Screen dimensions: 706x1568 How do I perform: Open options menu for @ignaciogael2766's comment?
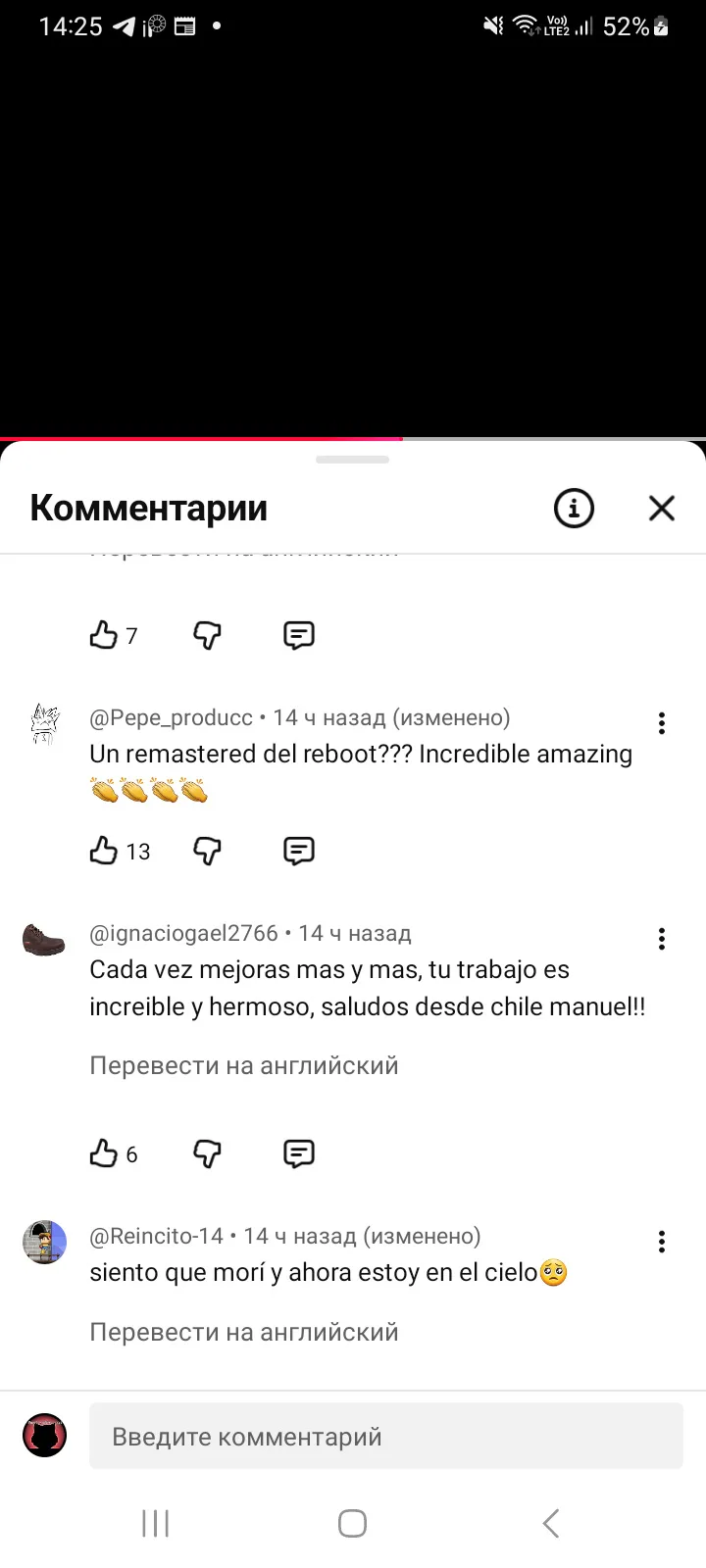[x=662, y=939]
